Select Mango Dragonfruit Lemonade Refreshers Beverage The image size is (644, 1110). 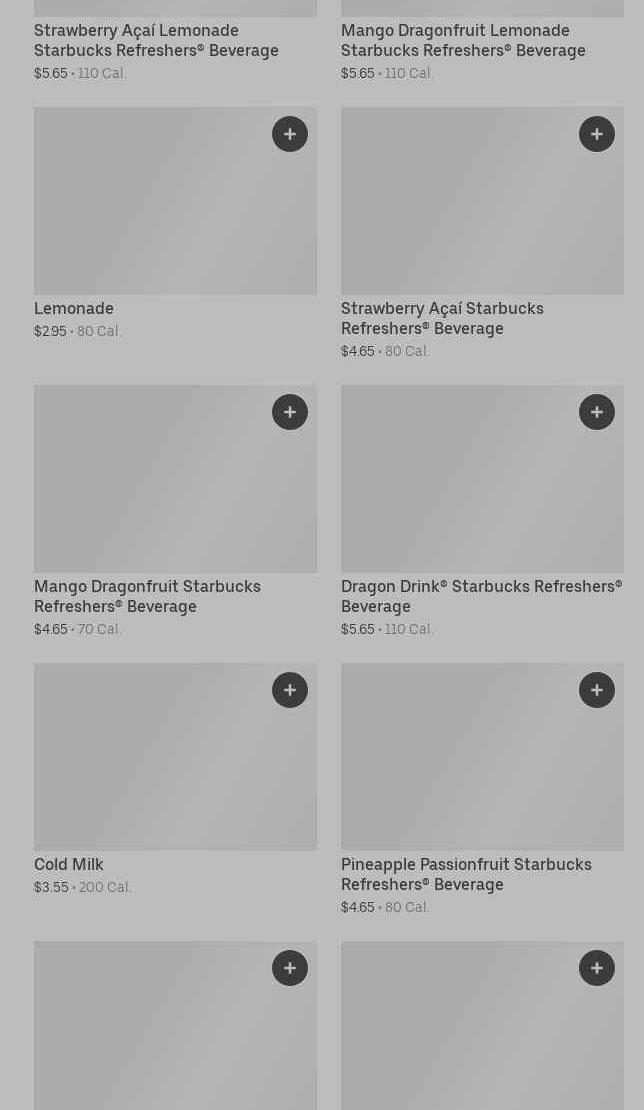click(x=463, y=40)
